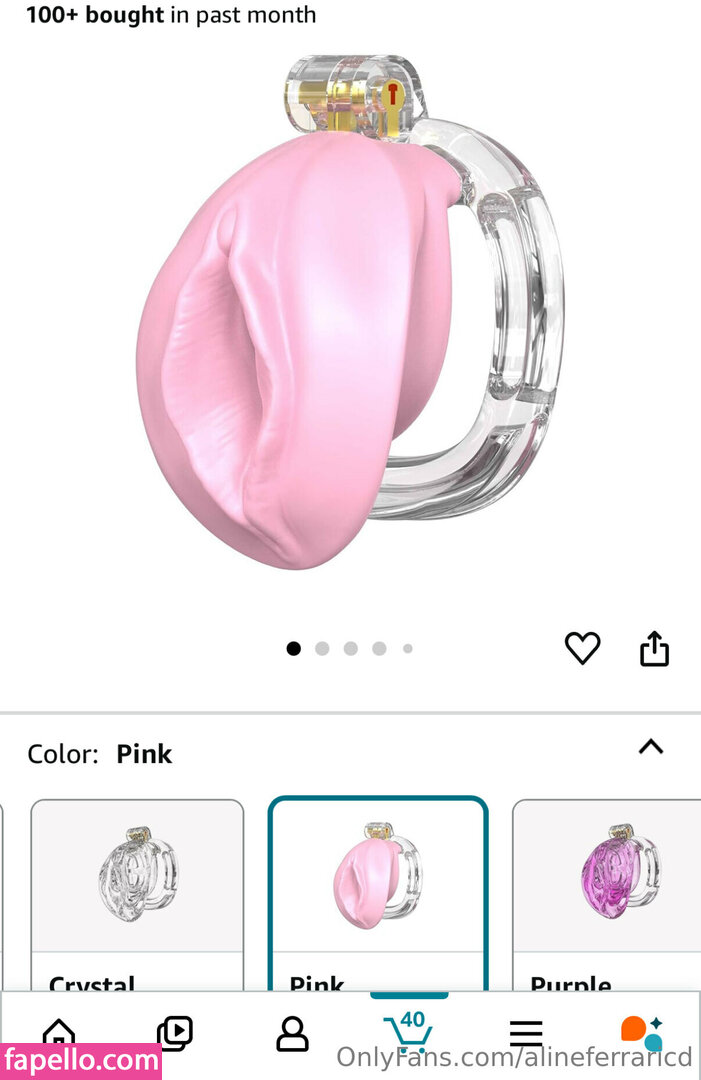
Task: Tap the product image to enlarge it
Action: (350, 320)
